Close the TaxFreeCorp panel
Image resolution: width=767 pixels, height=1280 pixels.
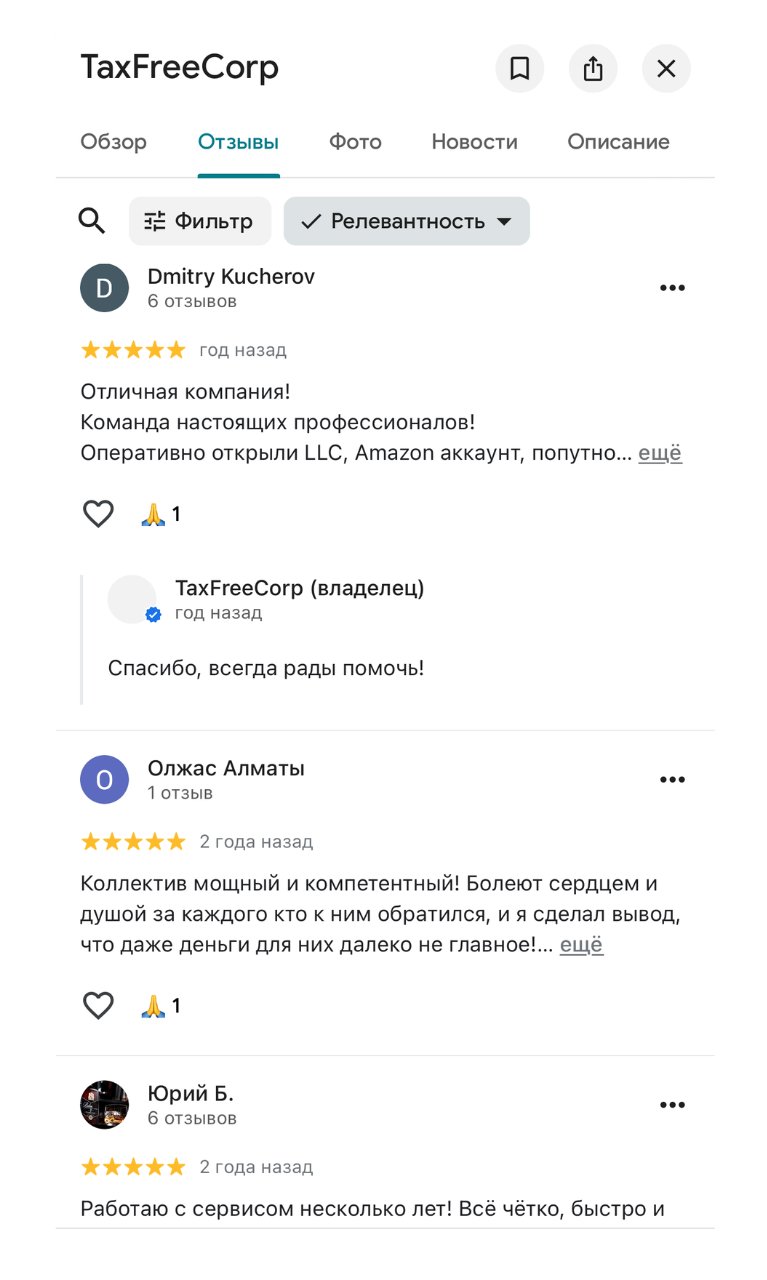tap(666, 69)
